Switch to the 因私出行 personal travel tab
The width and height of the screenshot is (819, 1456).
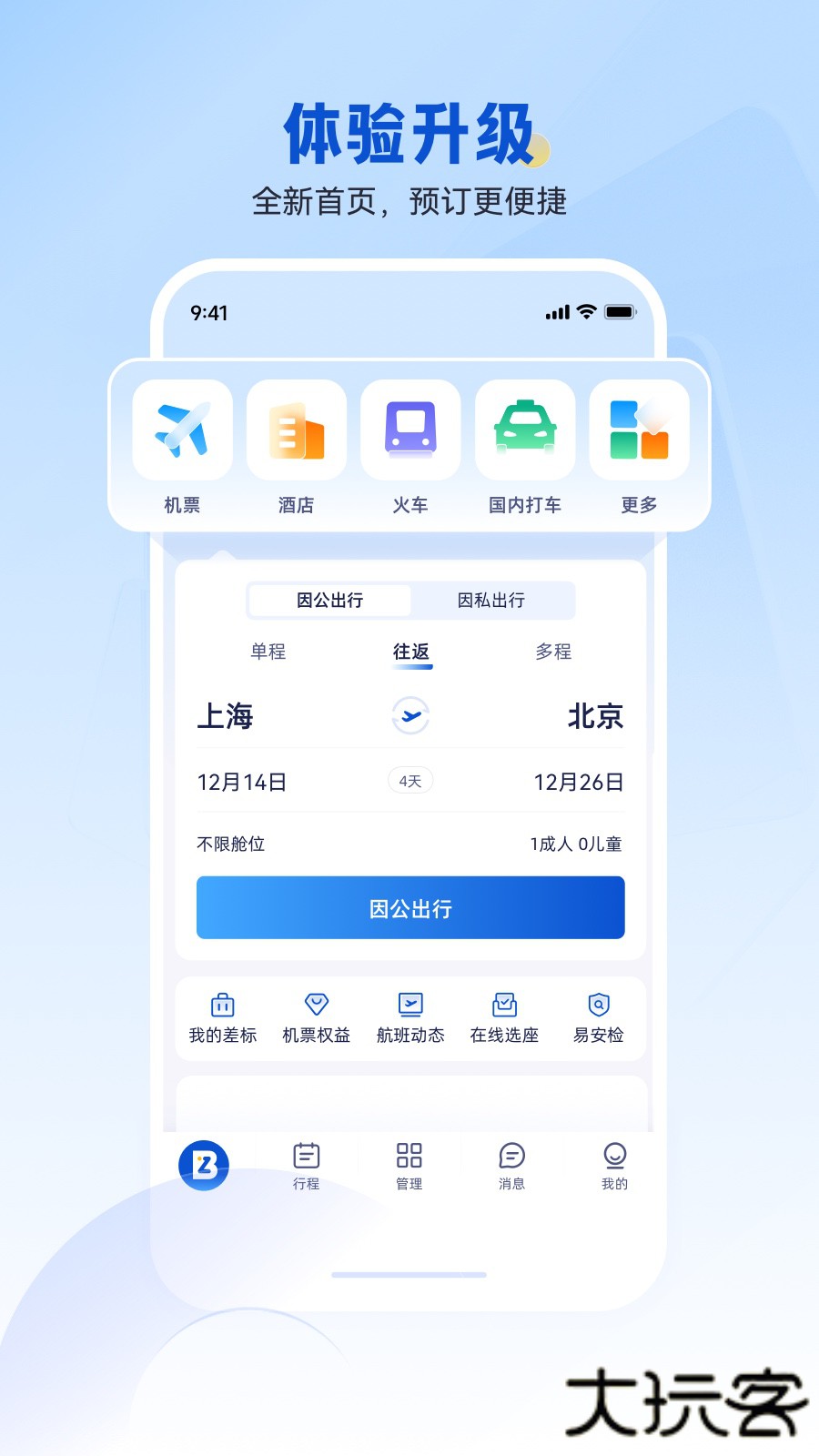click(492, 601)
